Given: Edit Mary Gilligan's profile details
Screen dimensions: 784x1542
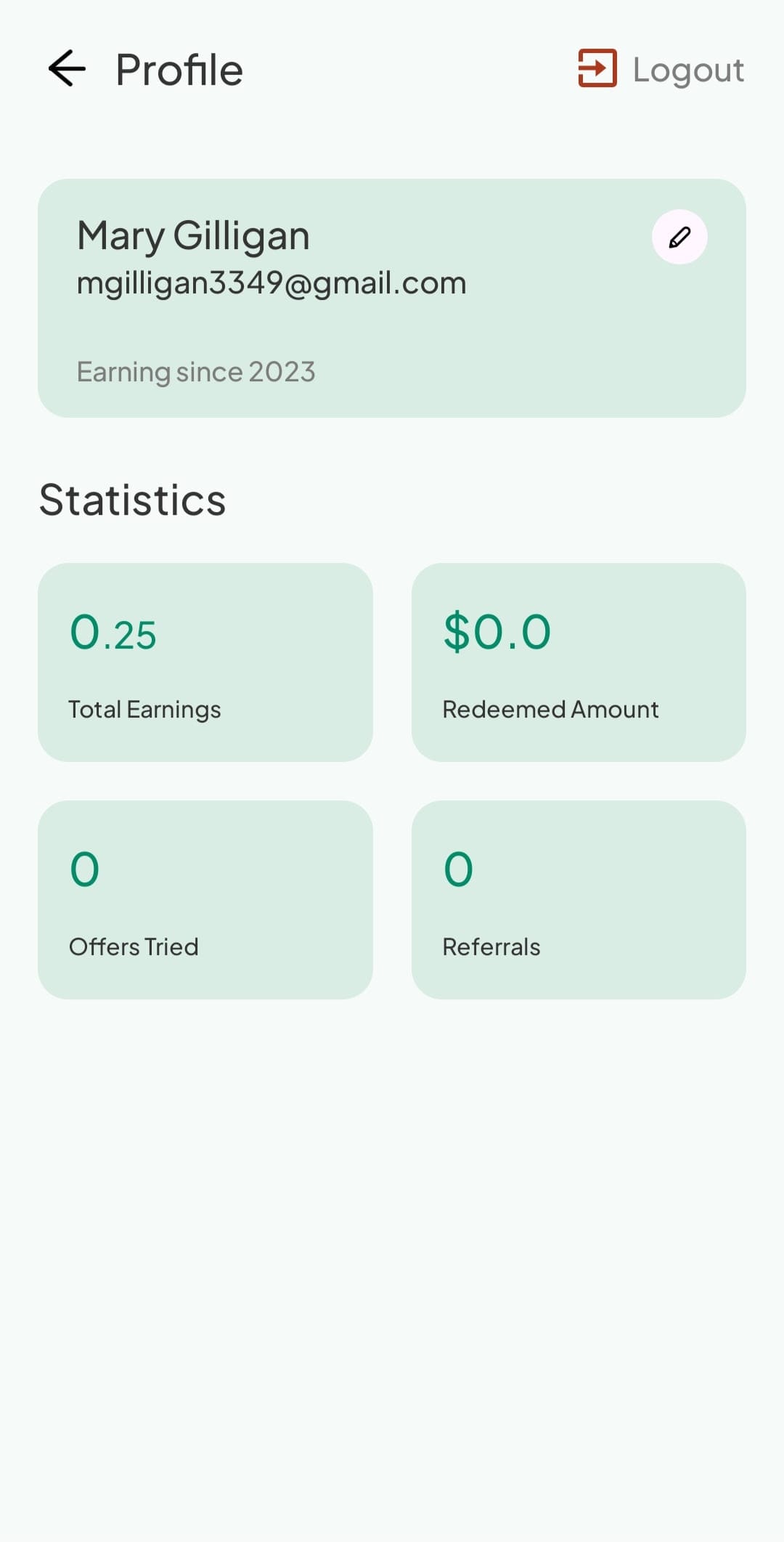Looking at the screenshot, I should 679,237.
